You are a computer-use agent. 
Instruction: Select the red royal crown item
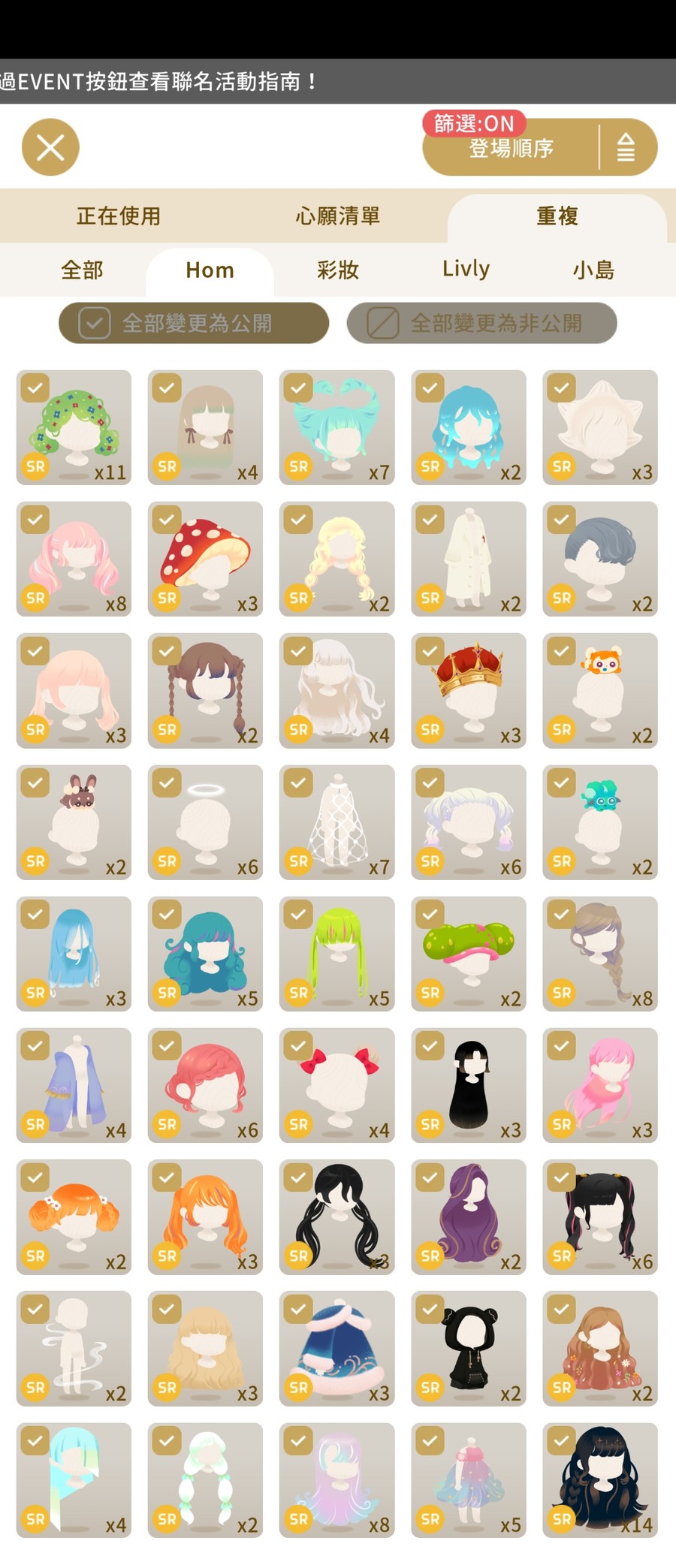[469, 690]
